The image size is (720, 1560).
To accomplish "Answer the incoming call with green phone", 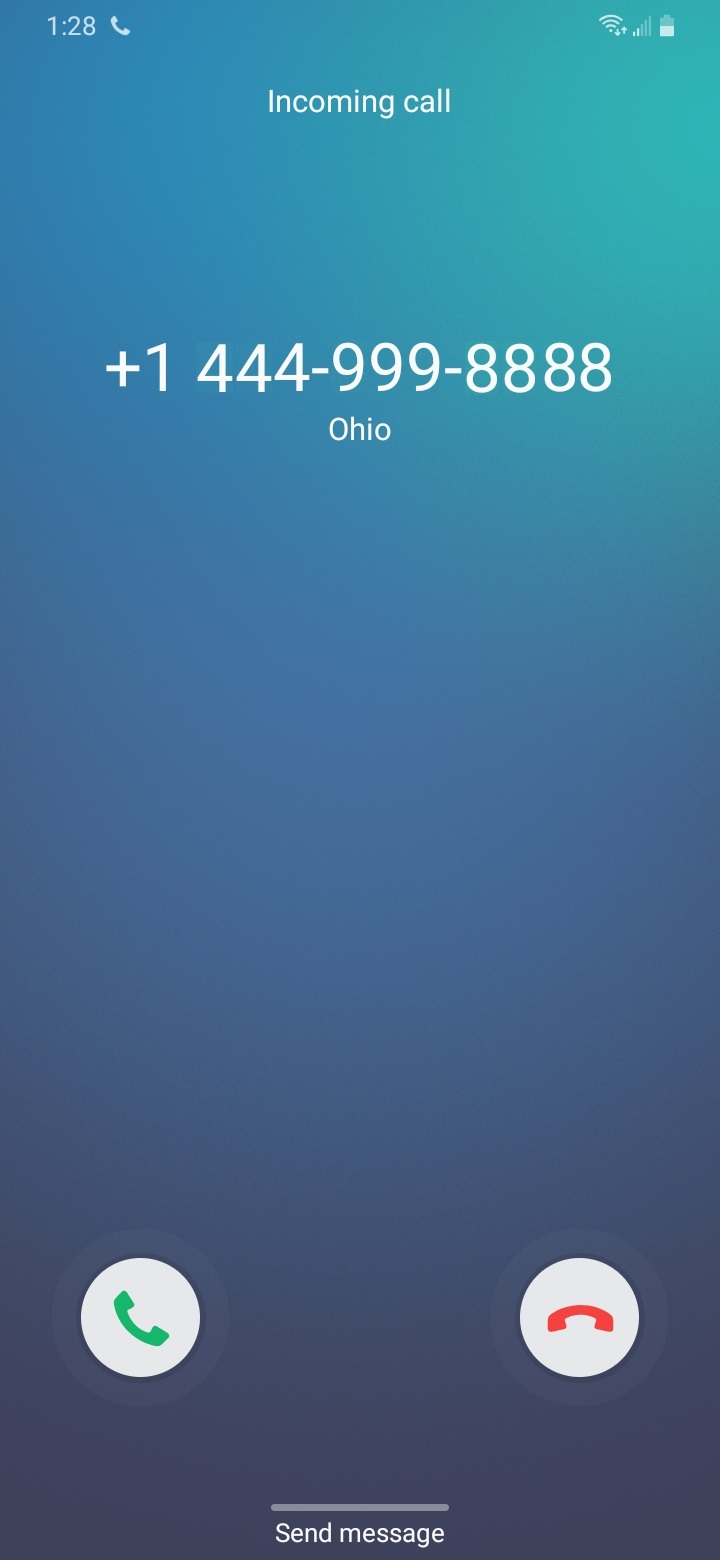I will click(141, 1318).
